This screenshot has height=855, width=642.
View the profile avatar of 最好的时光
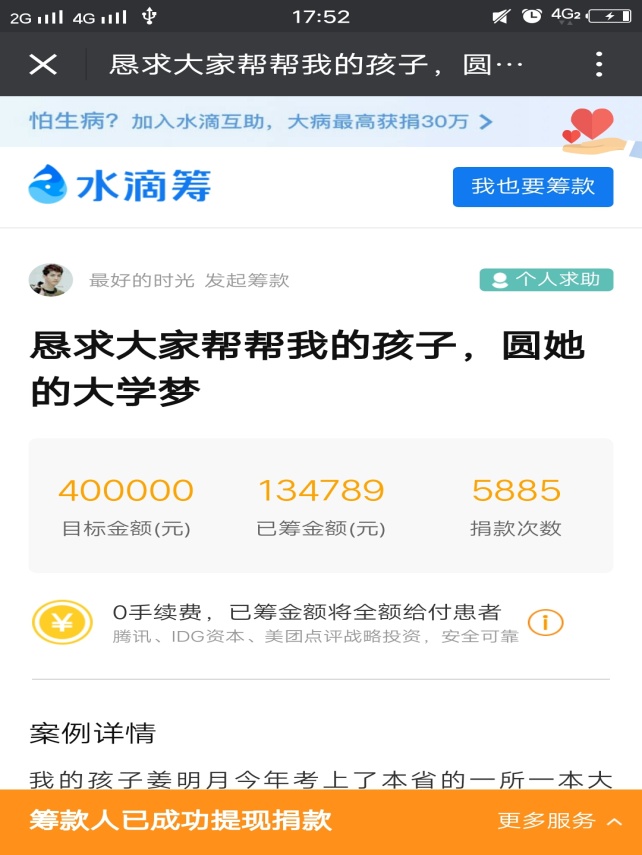tap(50, 280)
